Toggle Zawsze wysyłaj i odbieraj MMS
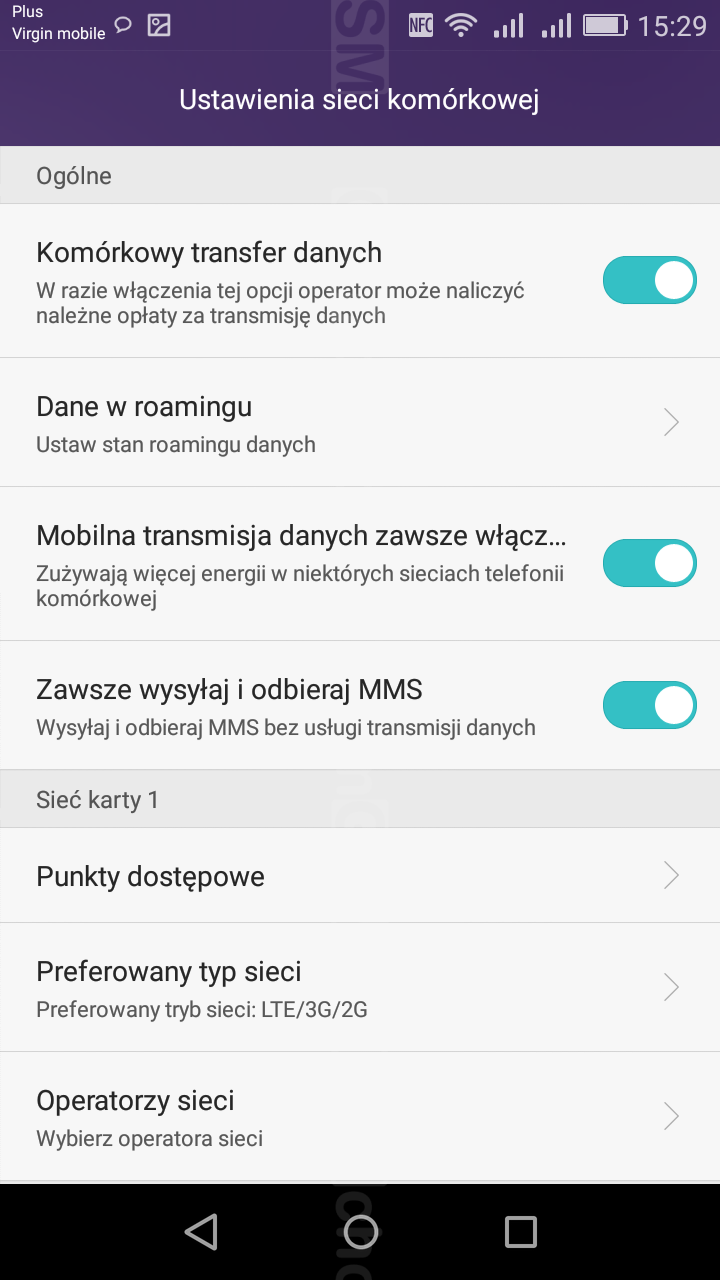Viewport: 720px width, 1280px height. (x=649, y=705)
